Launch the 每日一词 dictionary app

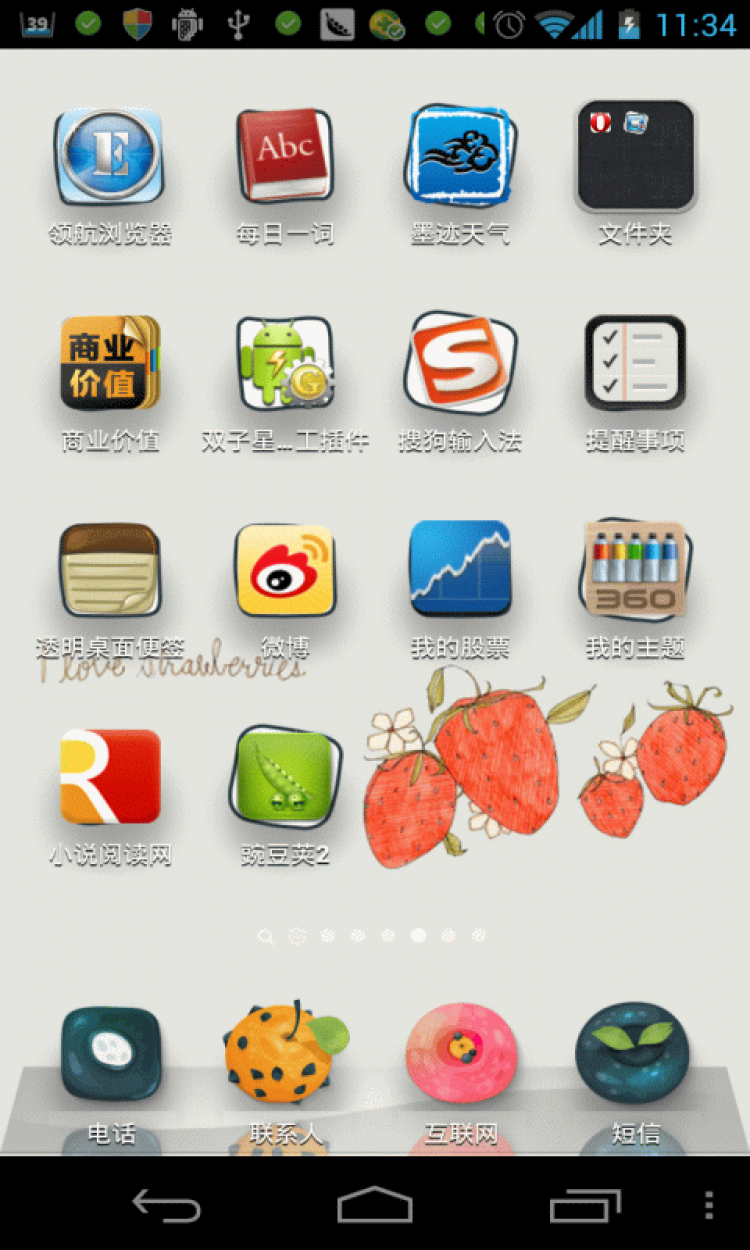point(285,158)
